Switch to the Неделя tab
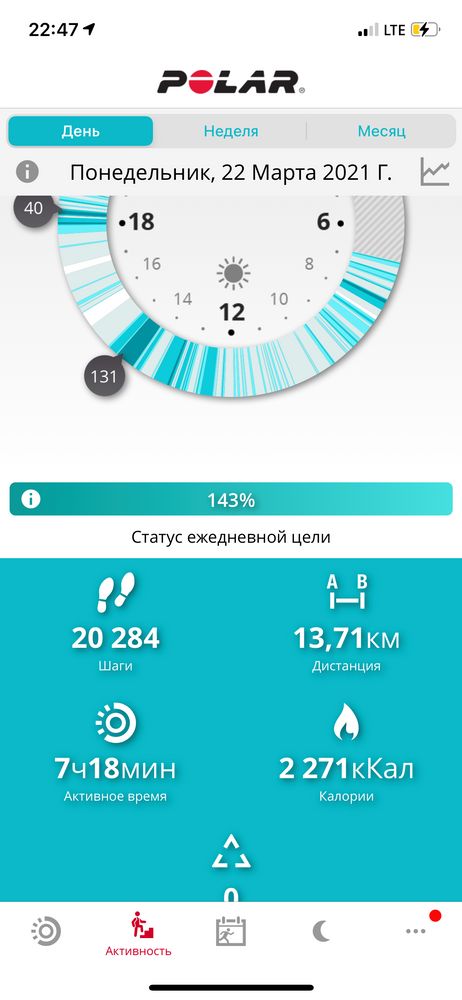The image size is (462, 1000). [230, 131]
